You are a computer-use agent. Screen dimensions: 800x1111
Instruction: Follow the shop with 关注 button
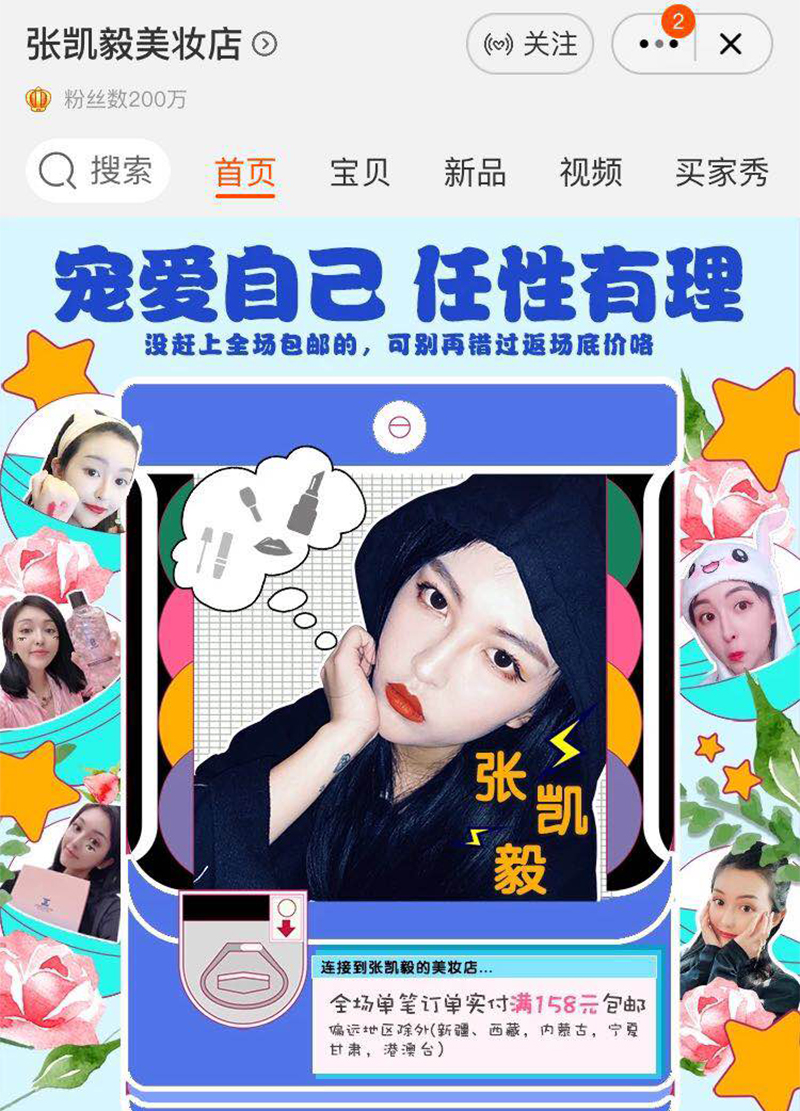pos(530,44)
